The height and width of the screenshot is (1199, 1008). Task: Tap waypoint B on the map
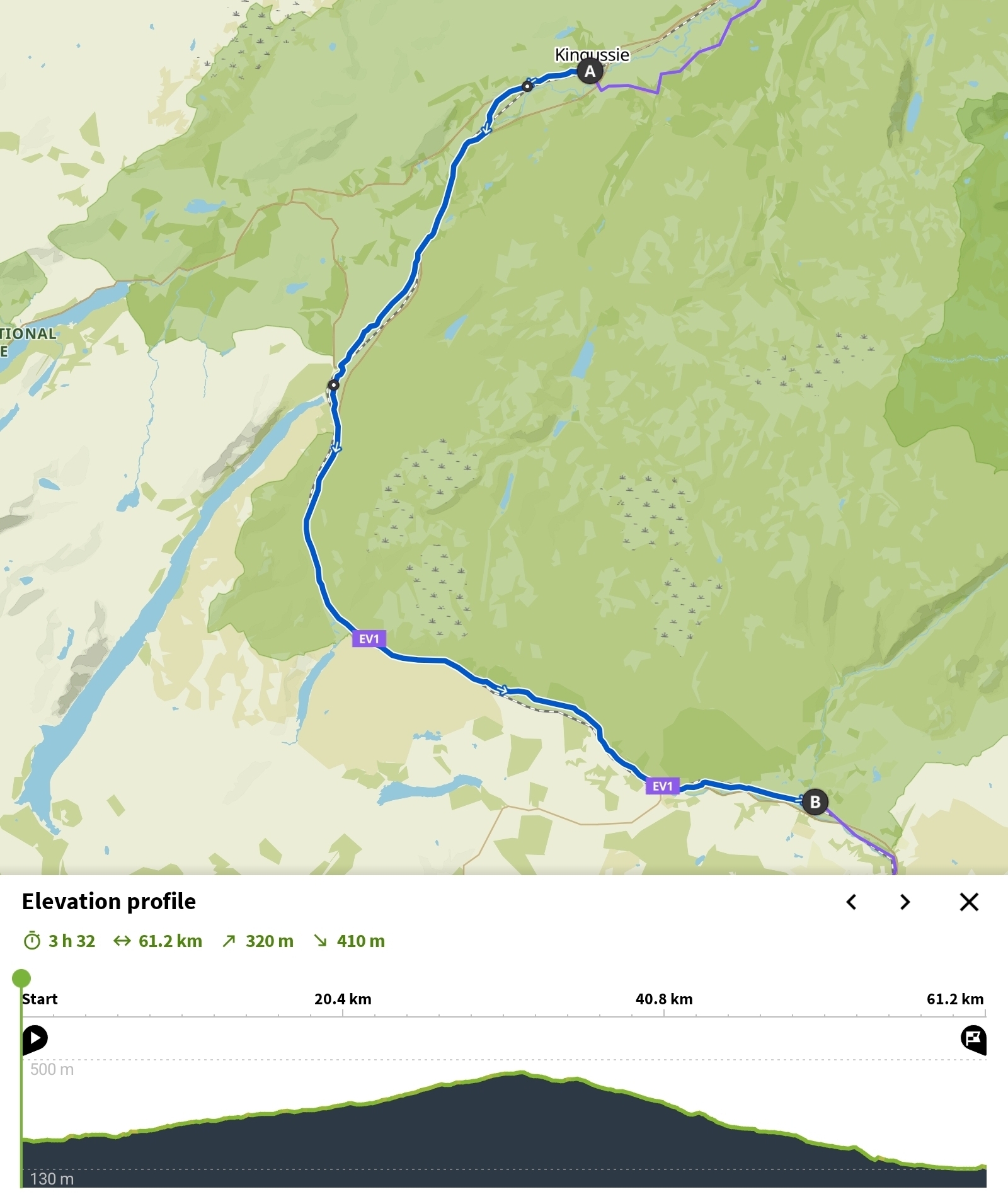tap(815, 801)
